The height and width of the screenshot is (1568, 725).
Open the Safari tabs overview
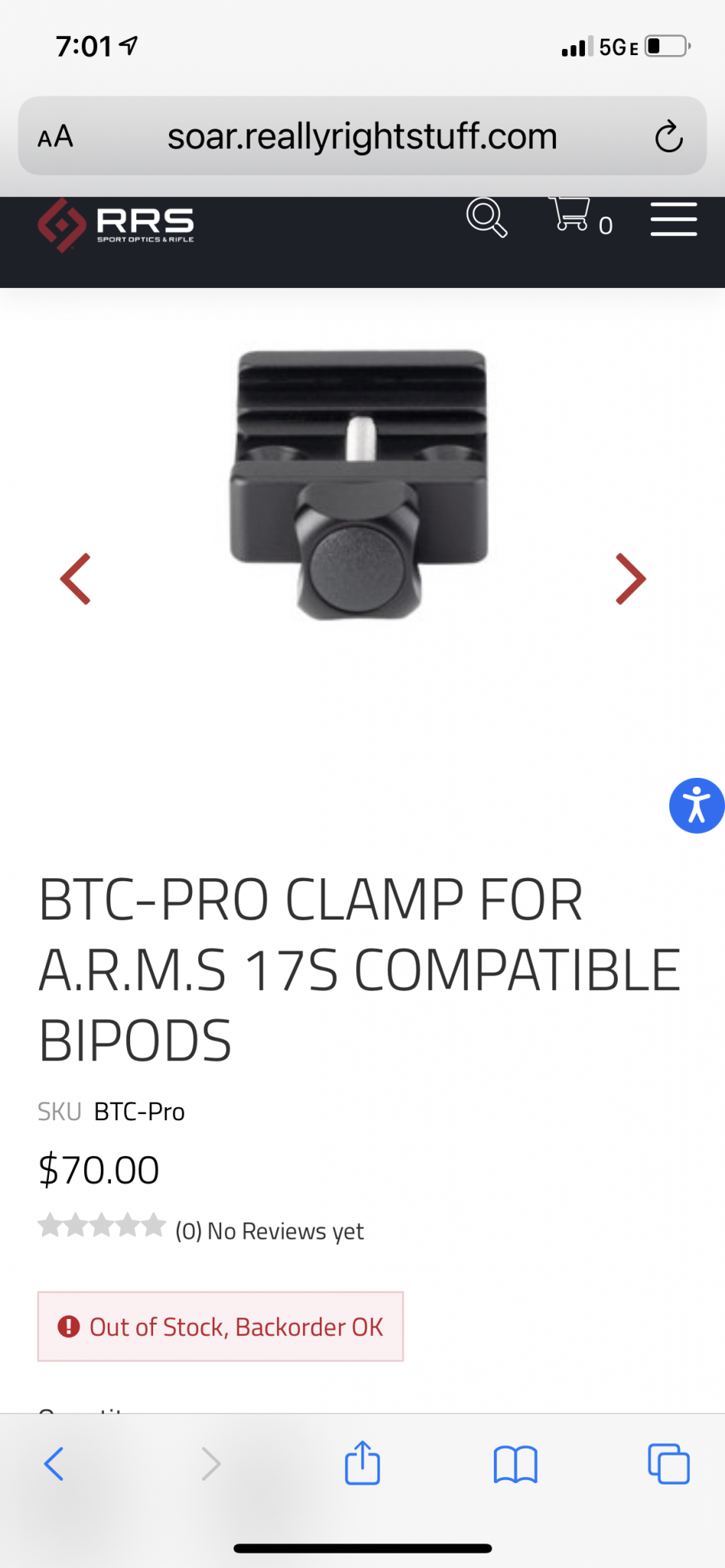(x=668, y=1464)
